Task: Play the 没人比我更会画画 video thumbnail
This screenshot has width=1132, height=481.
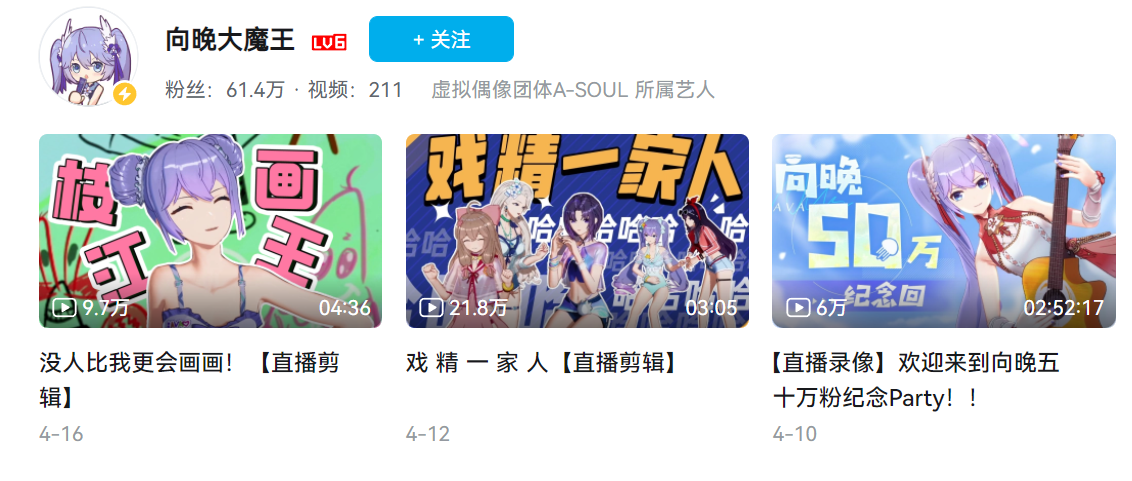Action: [210, 230]
